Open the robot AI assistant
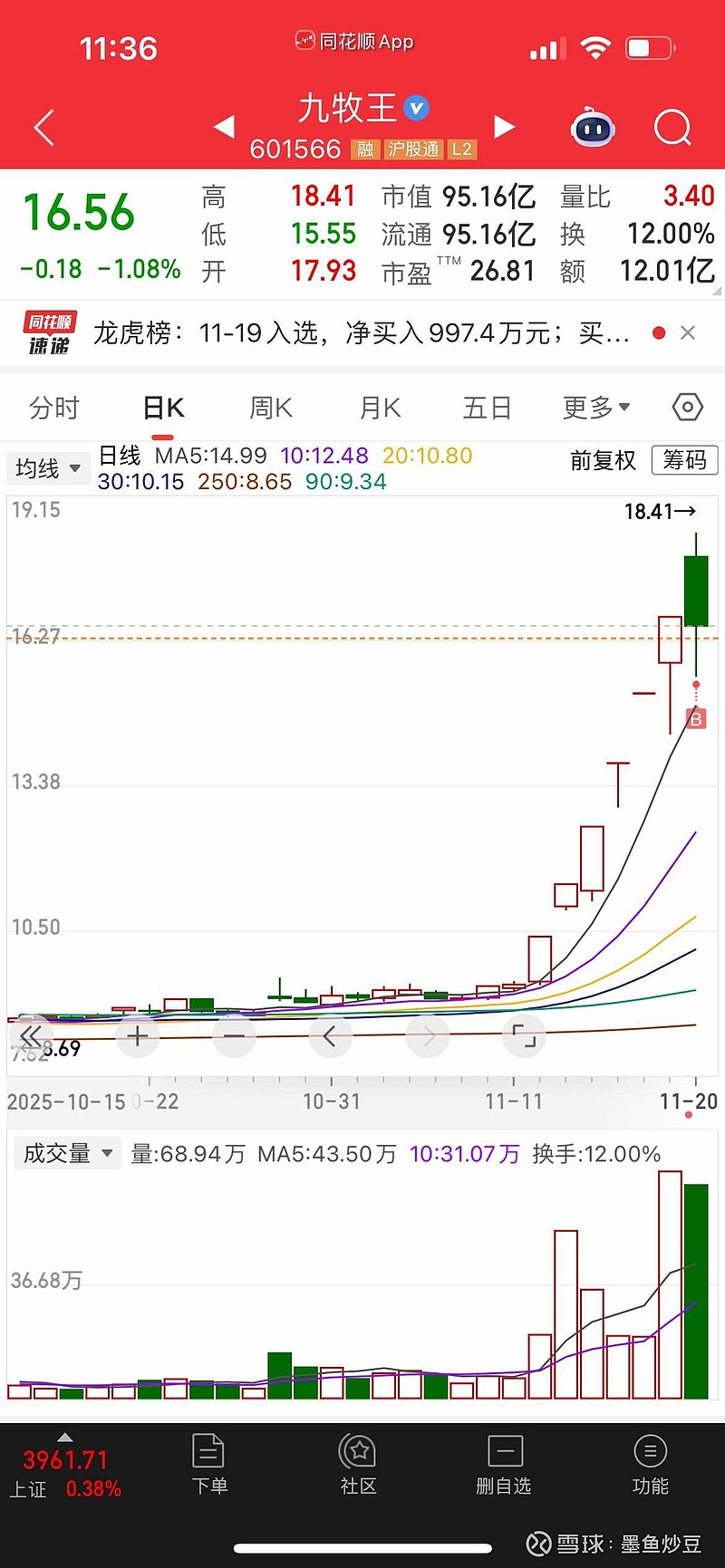This screenshot has width=725, height=1568. [x=593, y=128]
